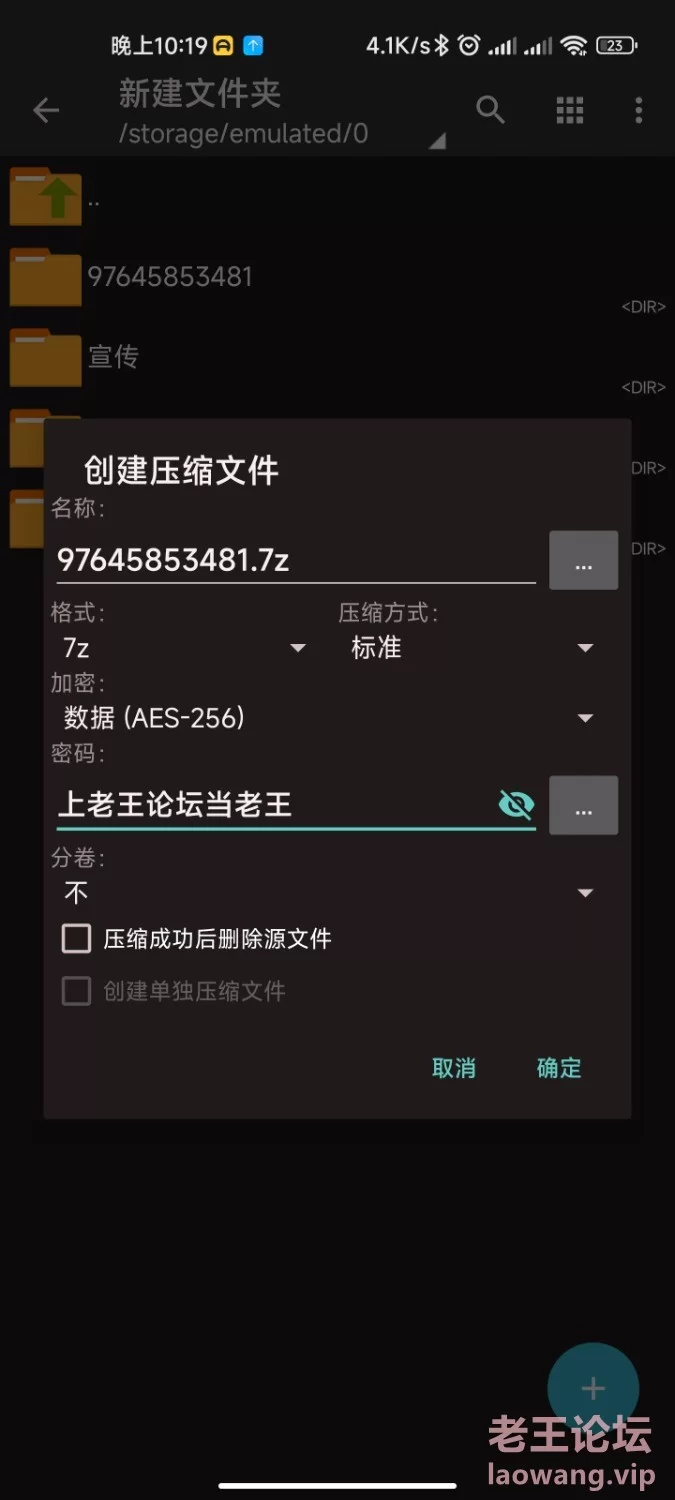Open the browse button beside the password
This screenshot has width=675, height=1500.
(x=584, y=805)
